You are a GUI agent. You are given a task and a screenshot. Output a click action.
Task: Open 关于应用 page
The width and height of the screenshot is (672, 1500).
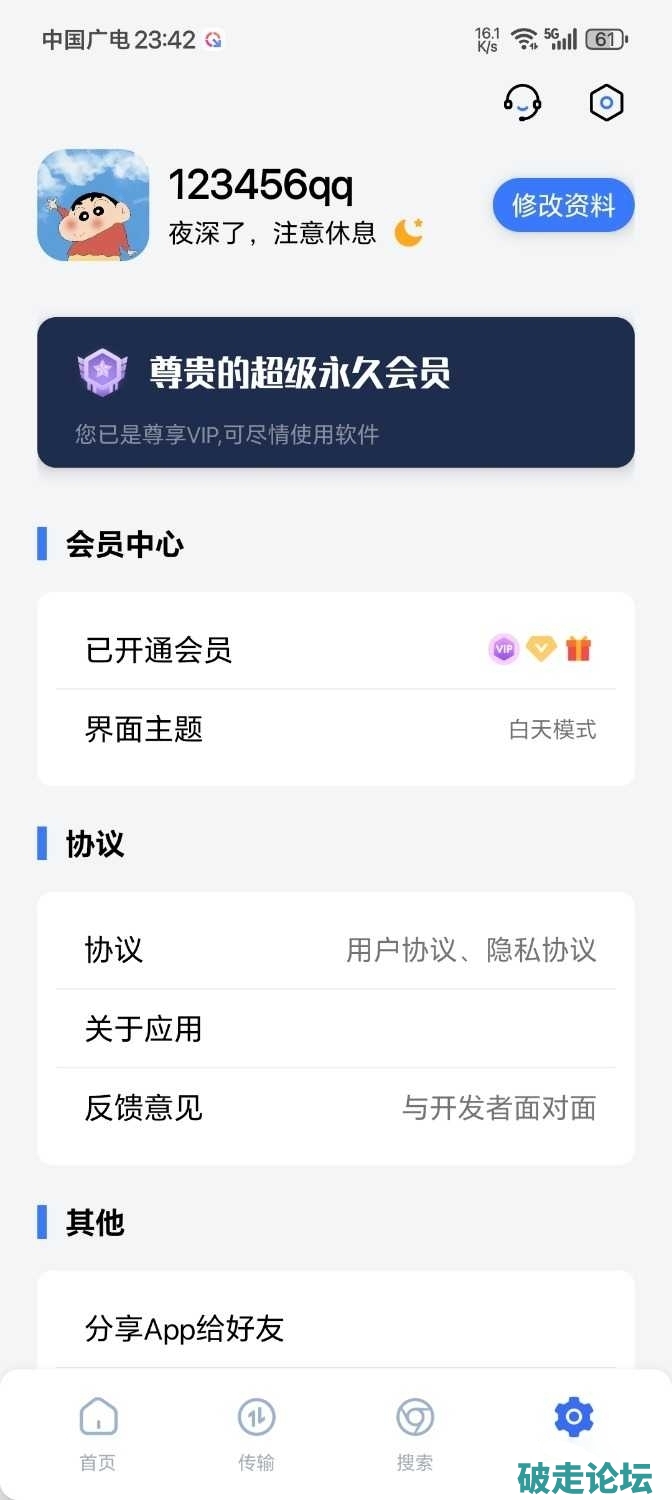tap(336, 1028)
